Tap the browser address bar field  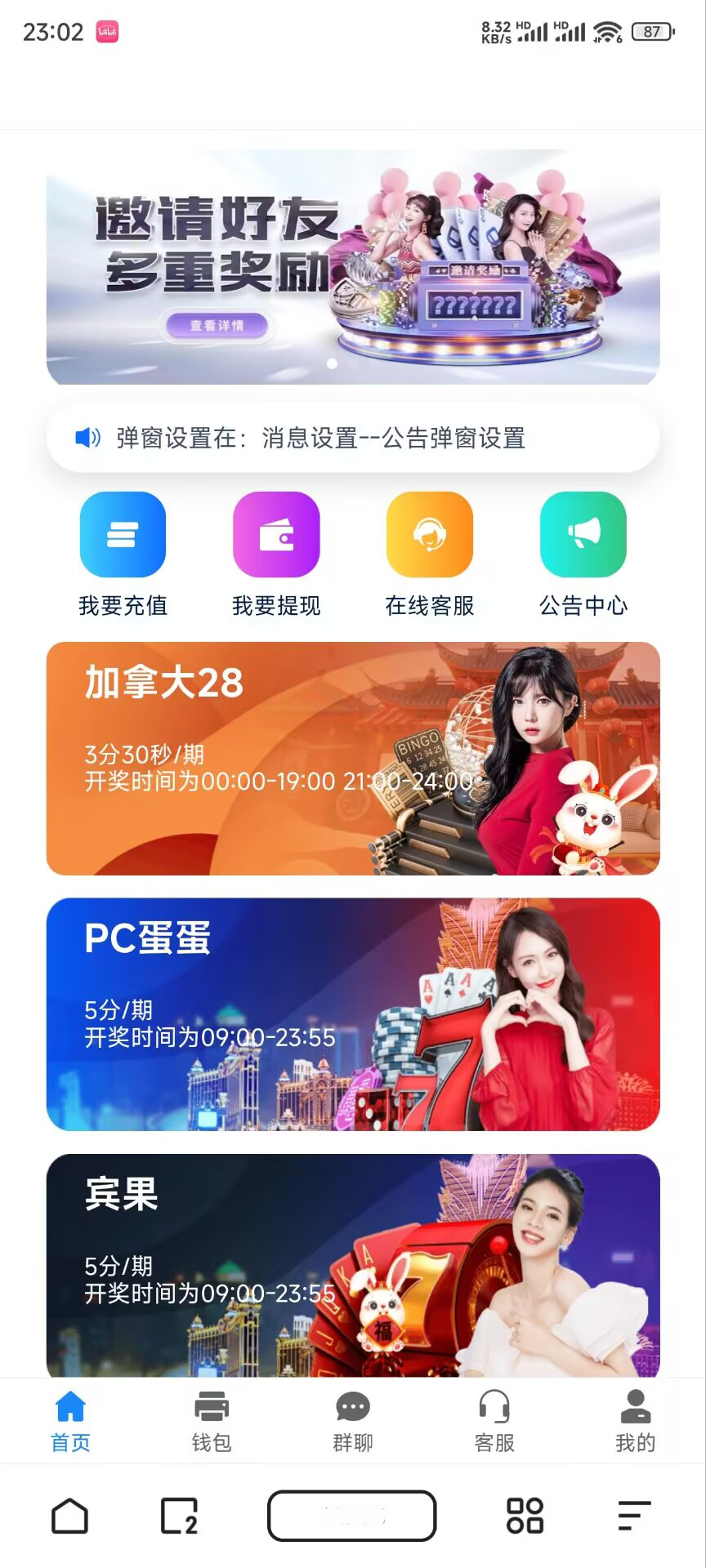click(351, 1516)
